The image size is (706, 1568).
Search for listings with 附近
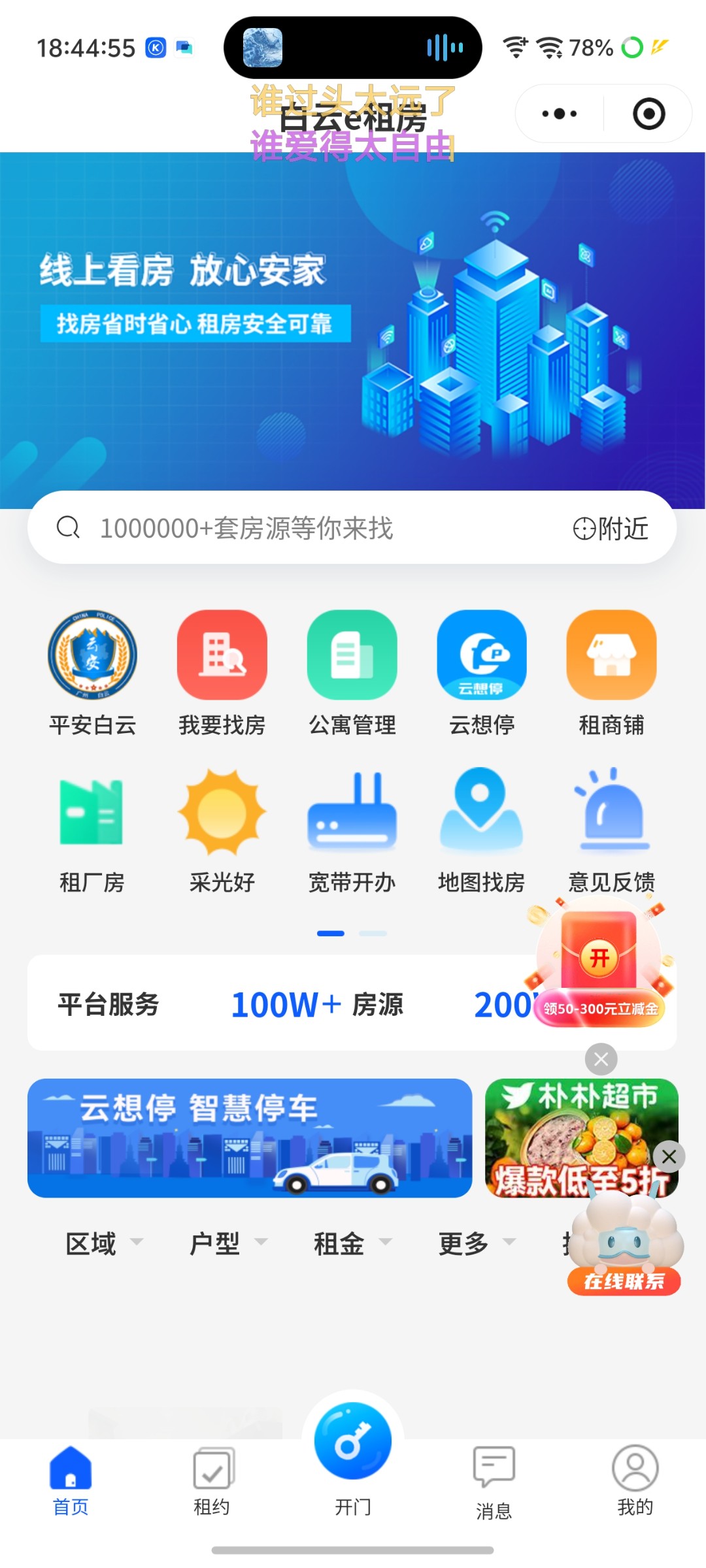click(611, 528)
